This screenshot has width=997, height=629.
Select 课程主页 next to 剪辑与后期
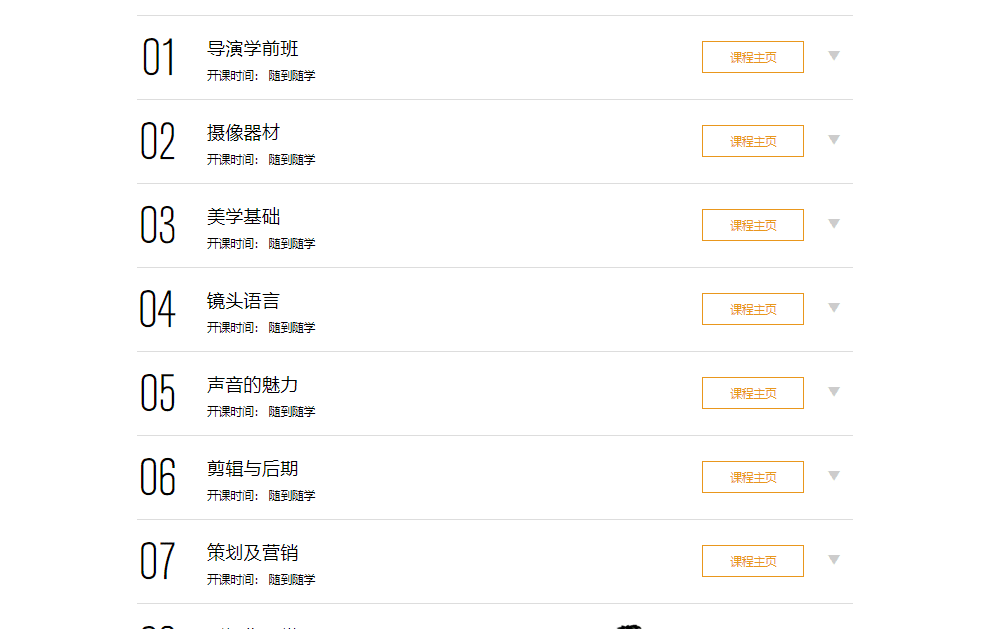tap(752, 477)
